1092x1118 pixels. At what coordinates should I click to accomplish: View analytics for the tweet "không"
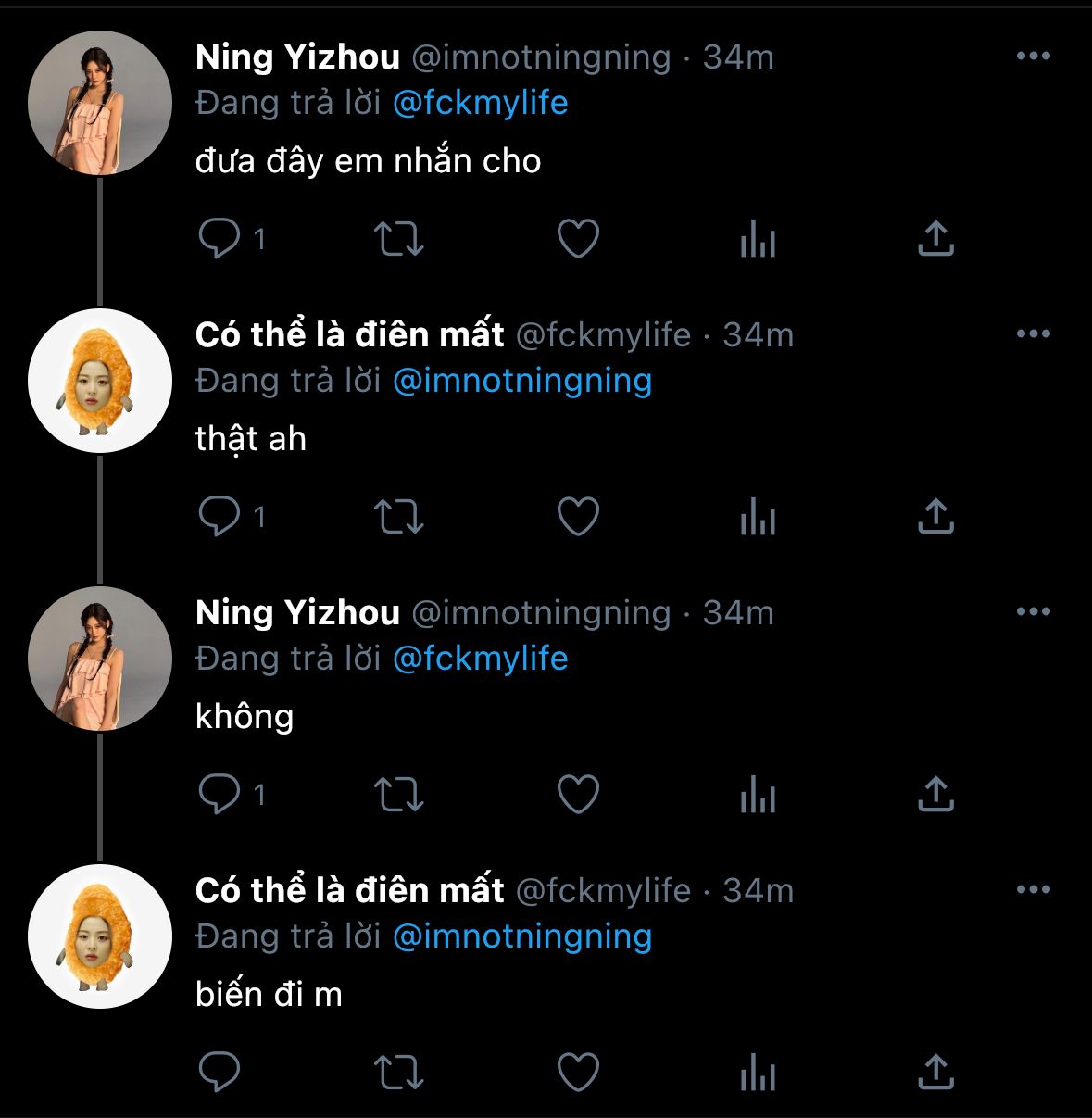[x=758, y=795]
